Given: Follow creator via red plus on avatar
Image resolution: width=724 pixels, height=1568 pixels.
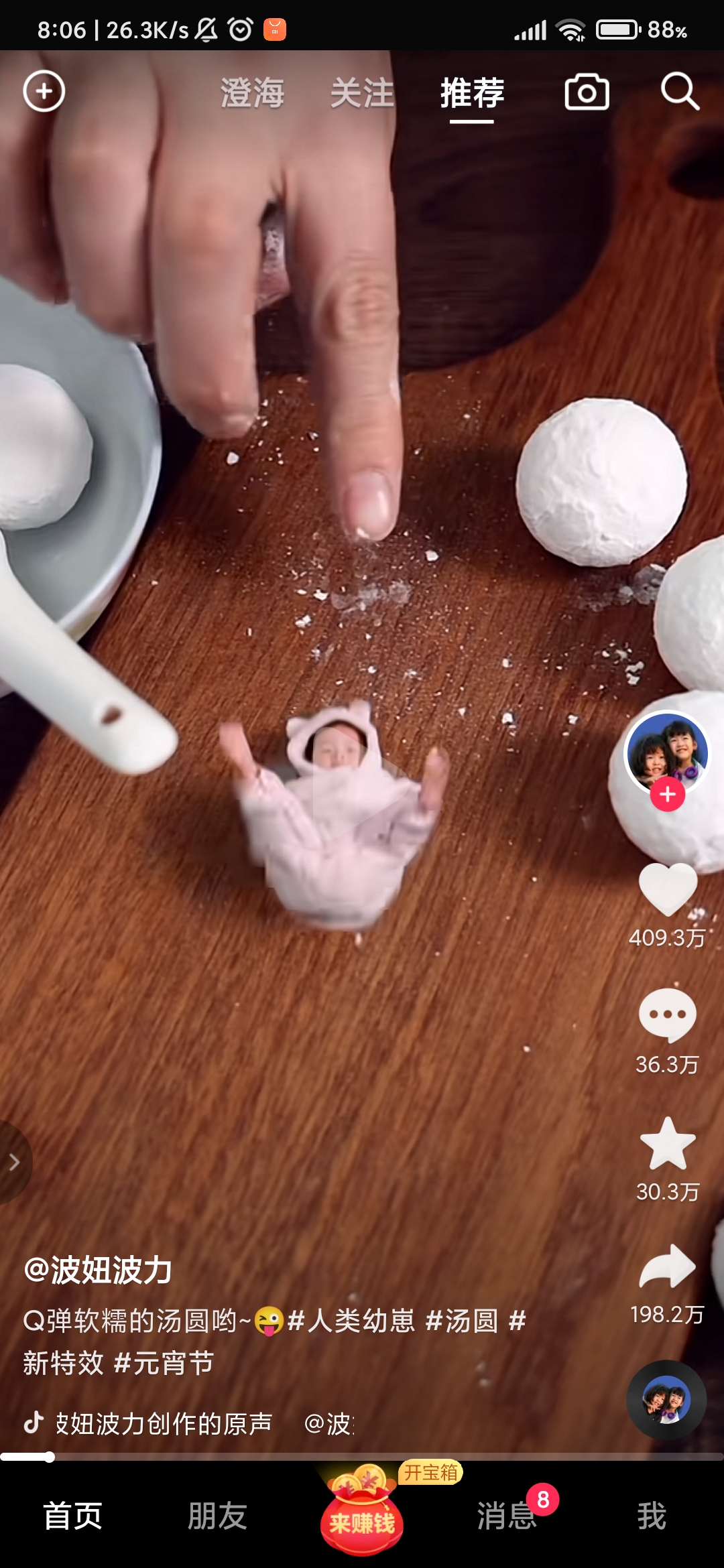Looking at the screenshot, I should click(x=667, y=795).
